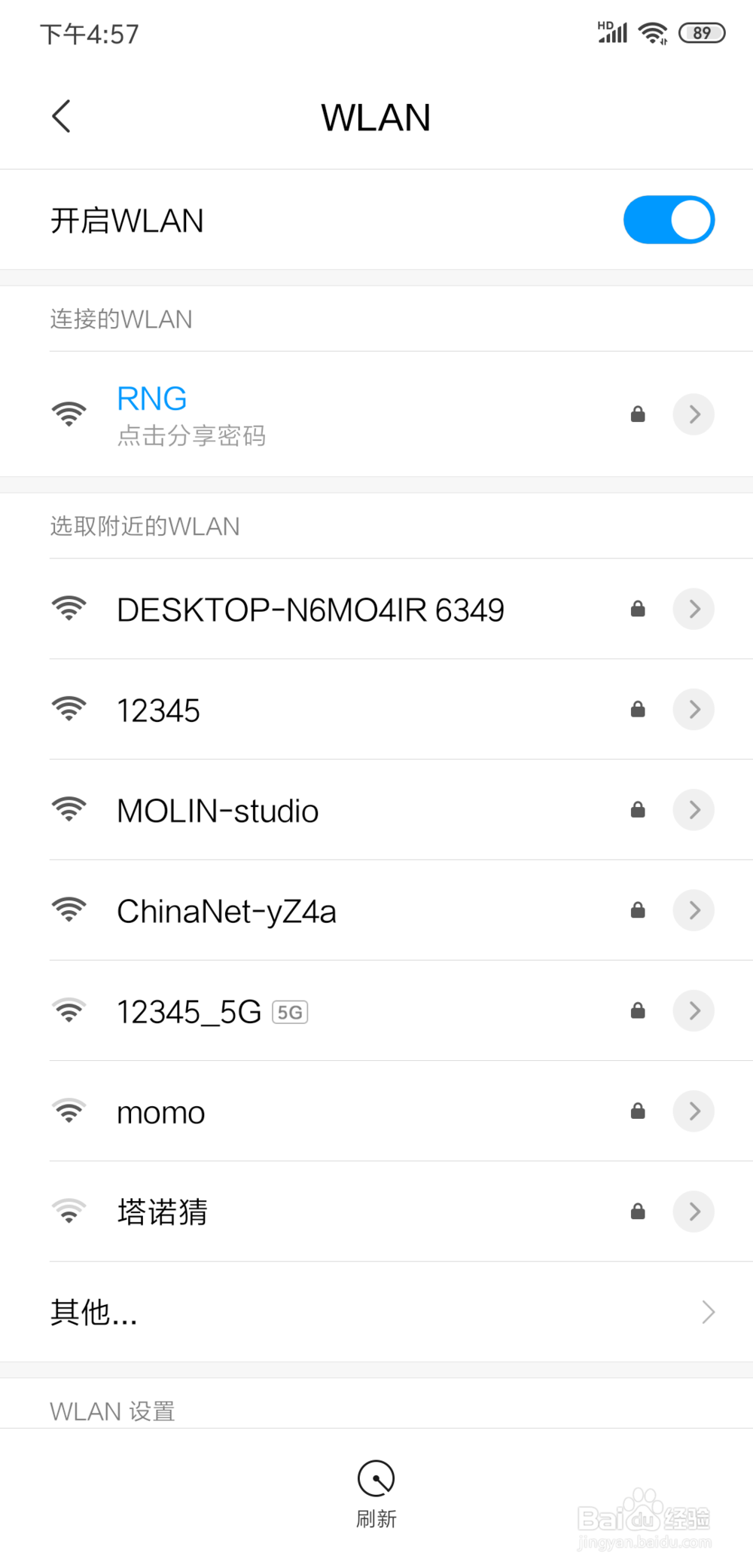
Task: Open details arrow for DESKTOP-N6MO4IR 6349
Action: click(694, 609)
